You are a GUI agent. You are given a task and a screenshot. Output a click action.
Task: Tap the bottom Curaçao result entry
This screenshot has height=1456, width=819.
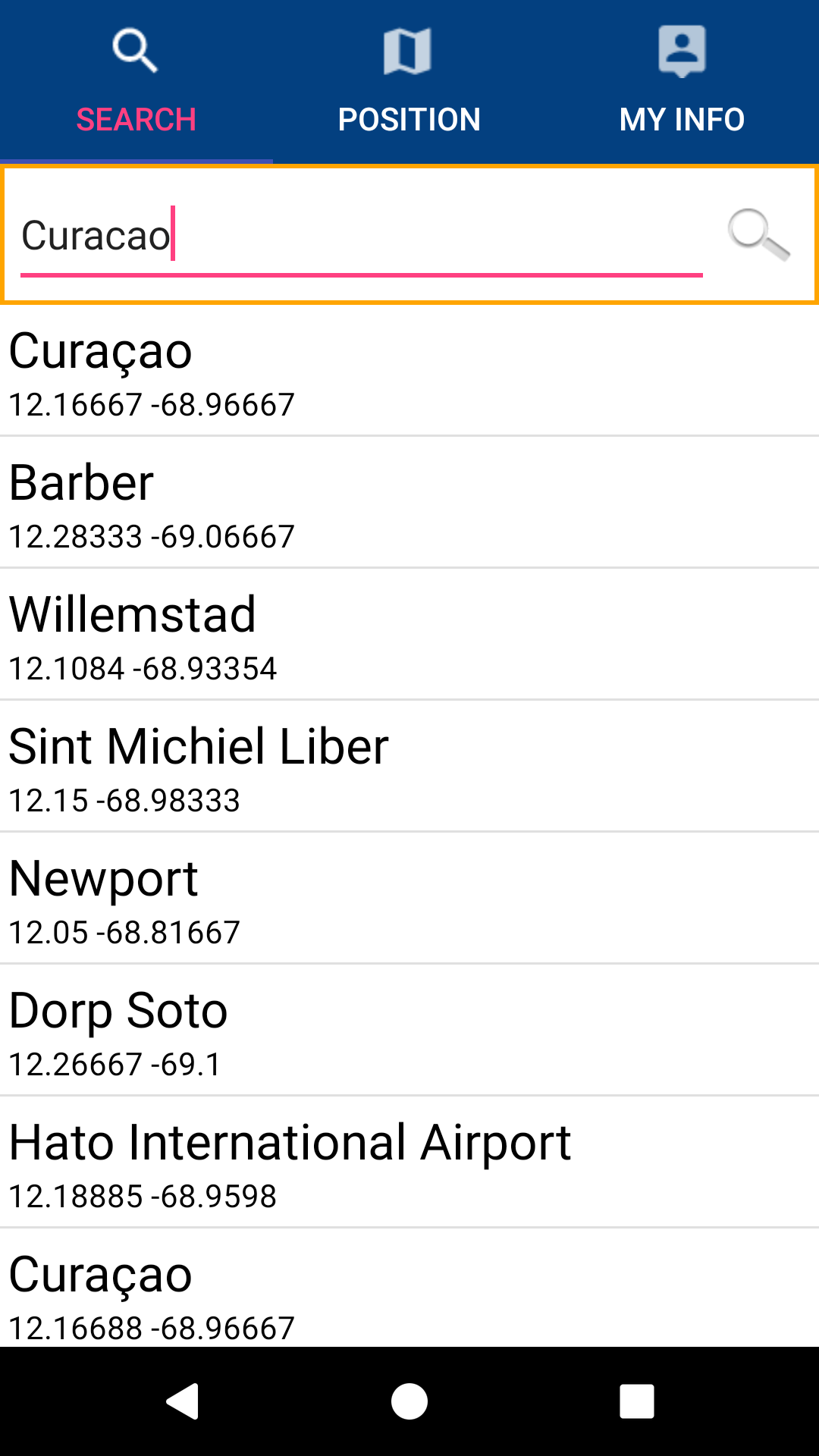click(409, 1289)
